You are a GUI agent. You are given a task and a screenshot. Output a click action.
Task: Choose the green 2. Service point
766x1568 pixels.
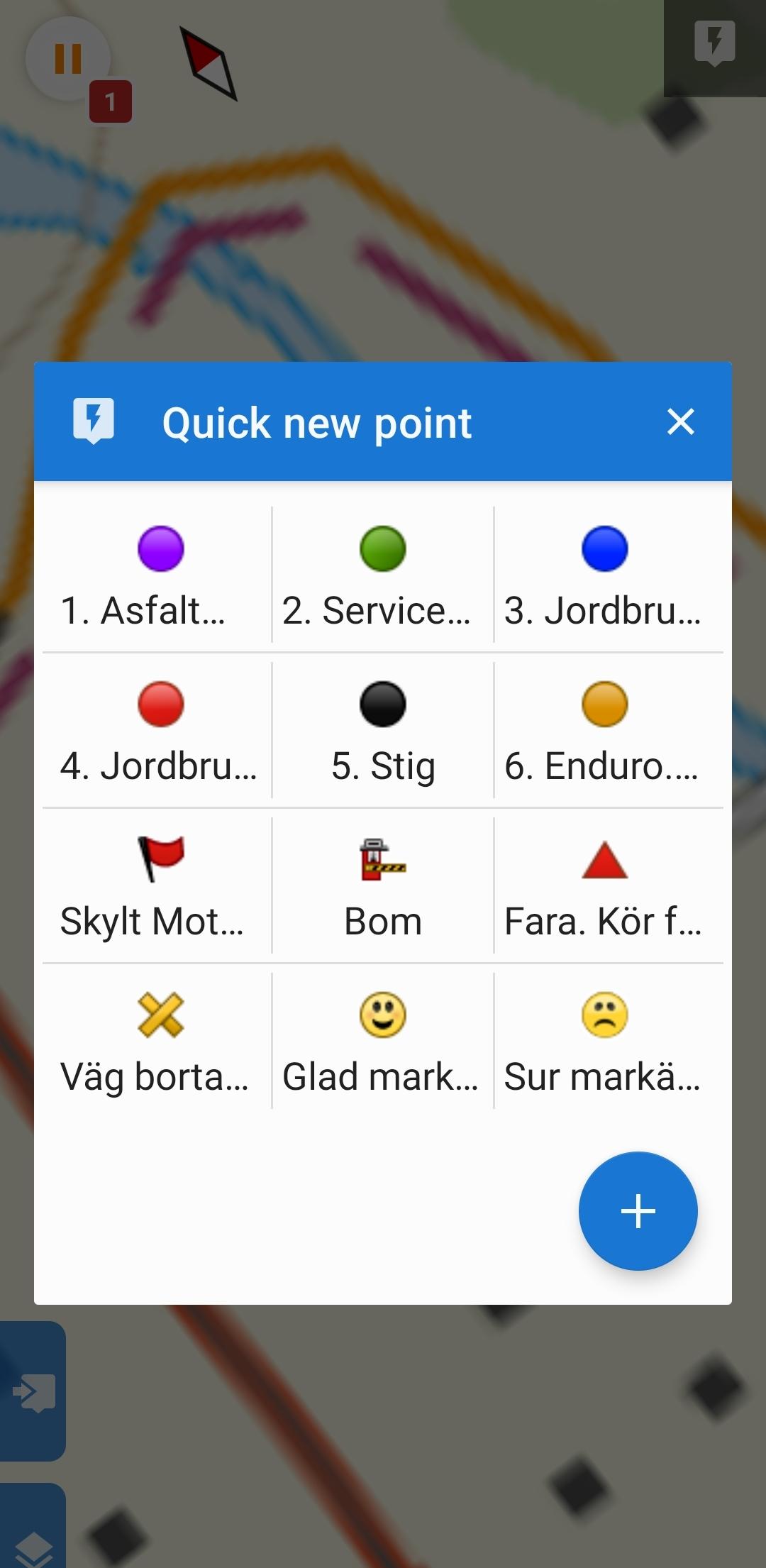point(383,576)
